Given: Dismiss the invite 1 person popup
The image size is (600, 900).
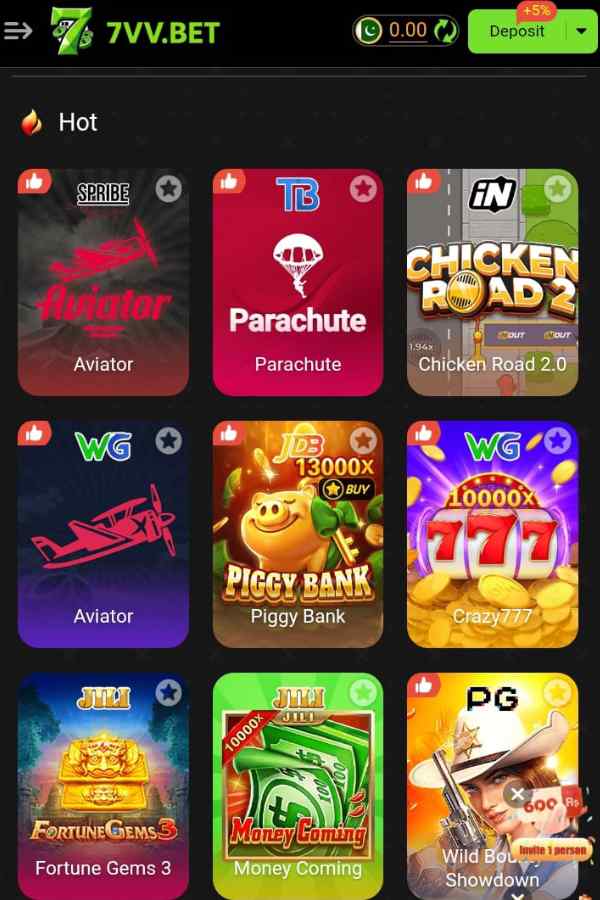Looking at the screenshot, I should click(517, 796).
